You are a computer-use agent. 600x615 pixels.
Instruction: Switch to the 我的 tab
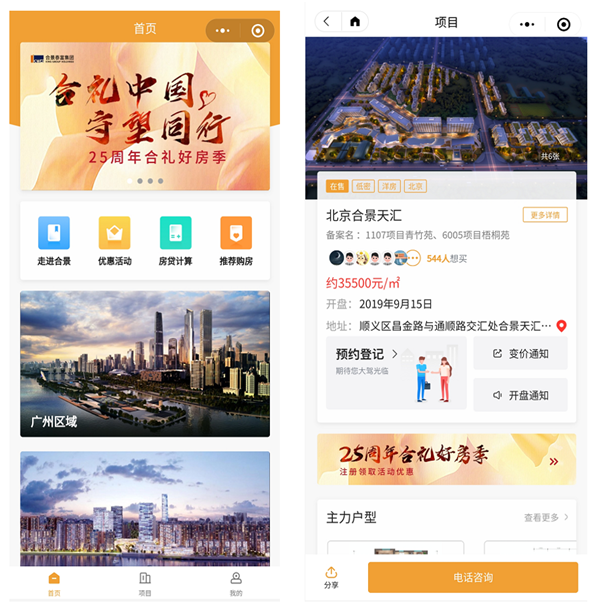[236, 584]
